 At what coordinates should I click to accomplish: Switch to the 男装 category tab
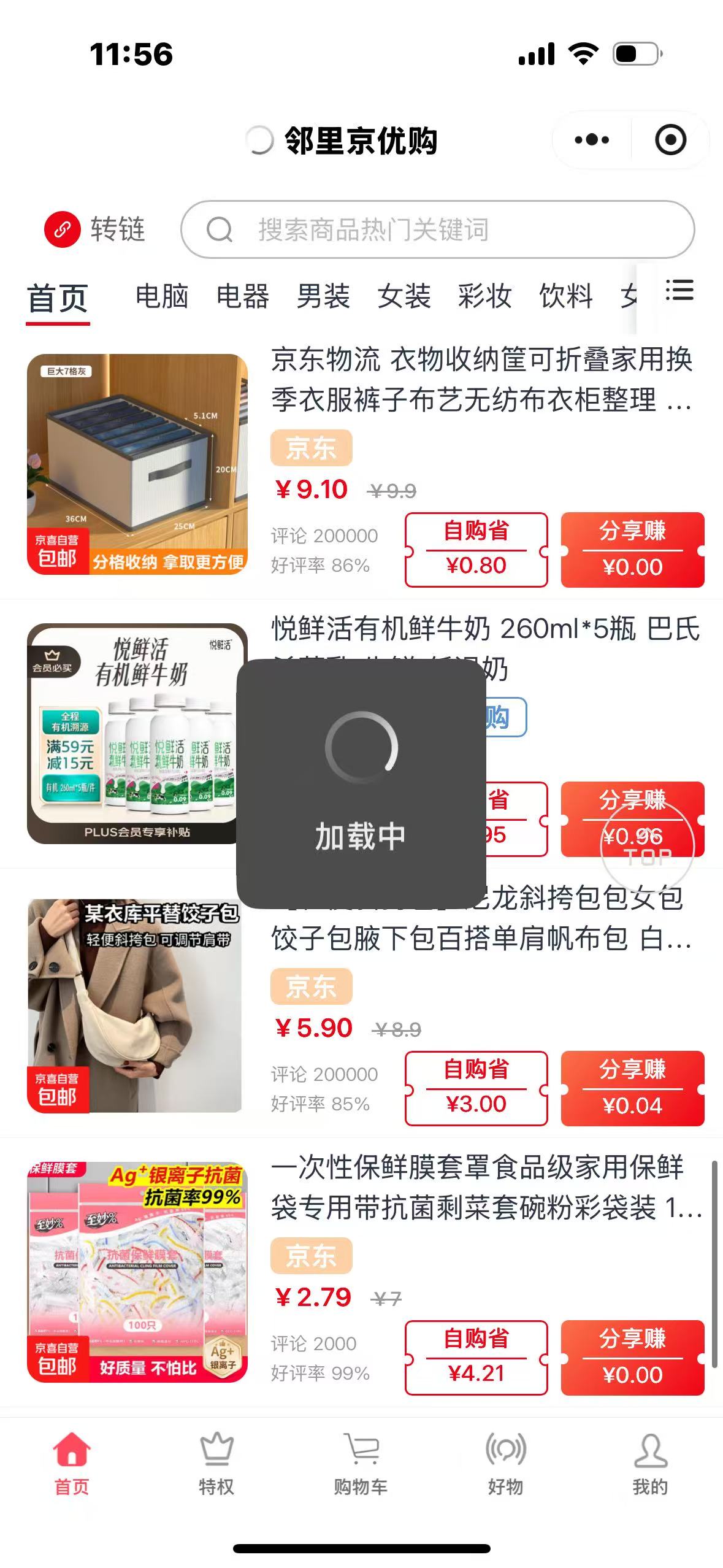pos(323,296)
